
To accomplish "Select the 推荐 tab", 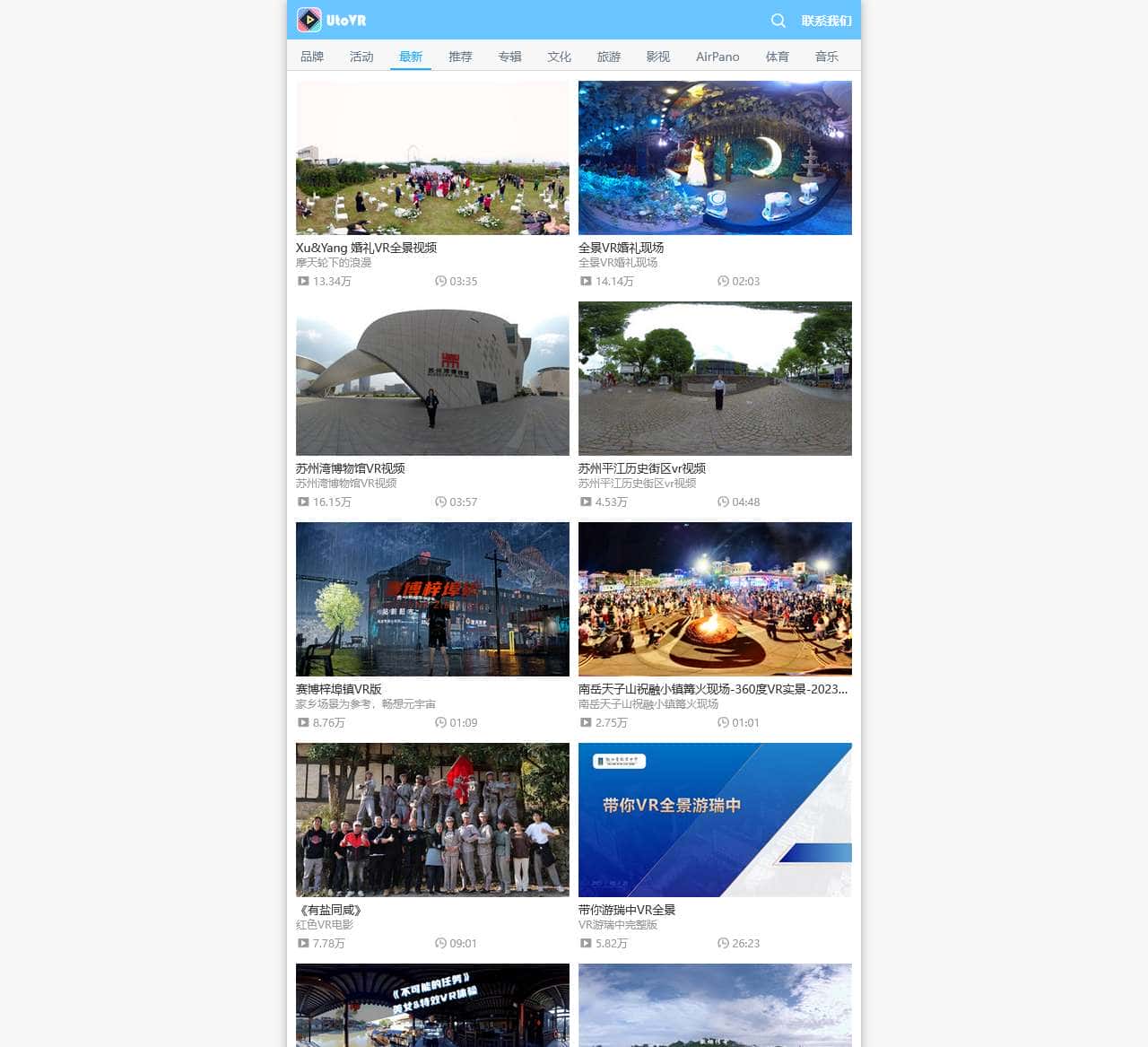I will coord(460,57).
